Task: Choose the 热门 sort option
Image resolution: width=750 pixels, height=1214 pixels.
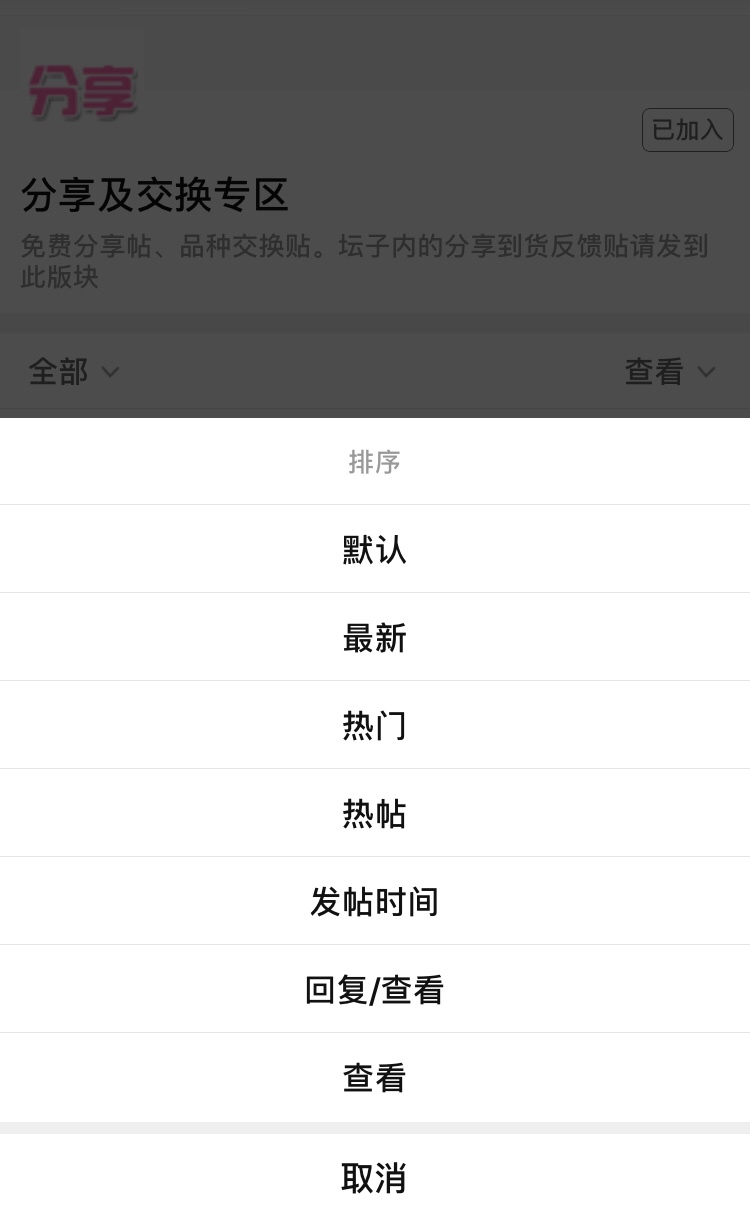Action: (x=375, y=725)
